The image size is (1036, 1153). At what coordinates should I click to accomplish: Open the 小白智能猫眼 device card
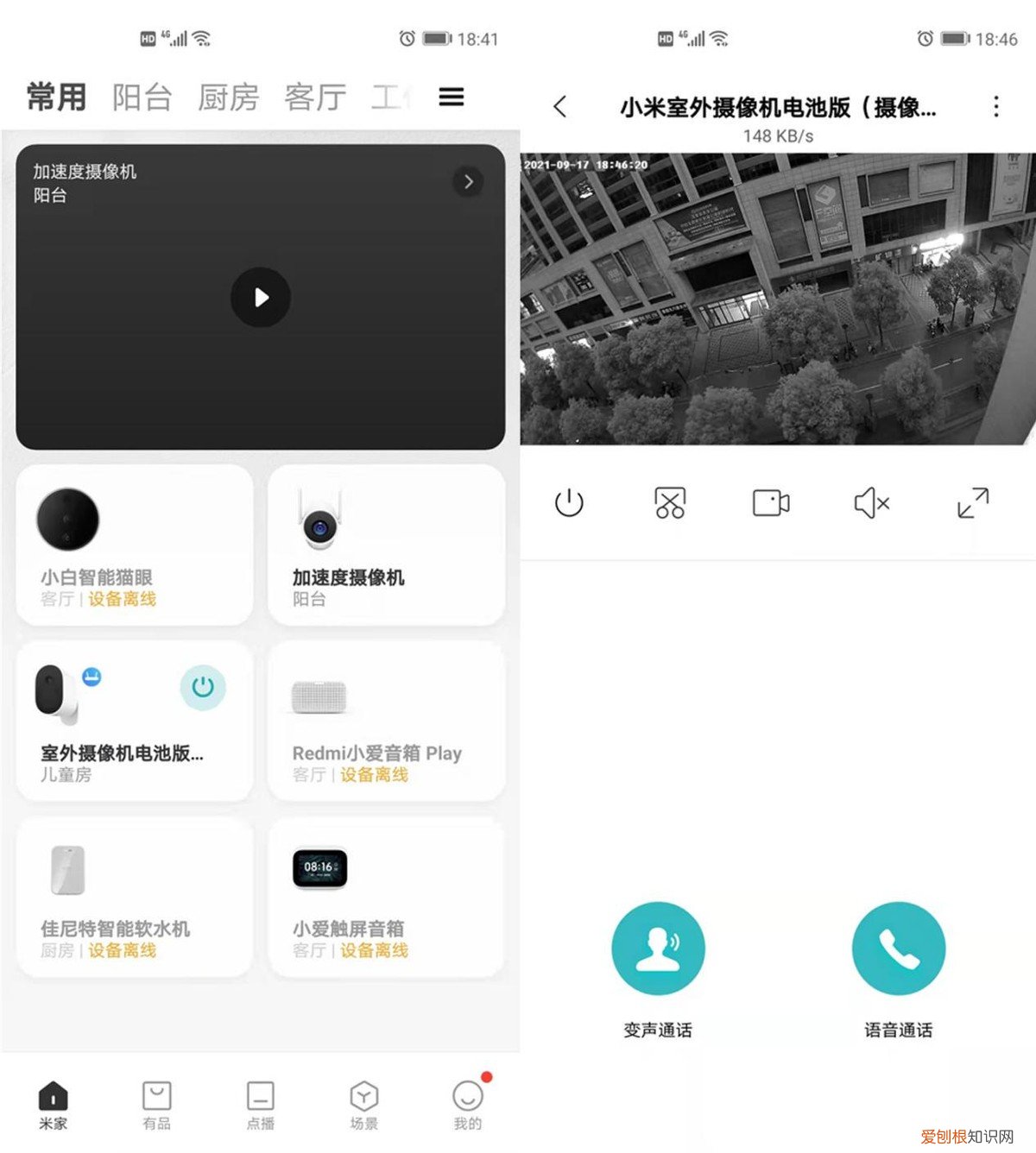click(133, 544)
